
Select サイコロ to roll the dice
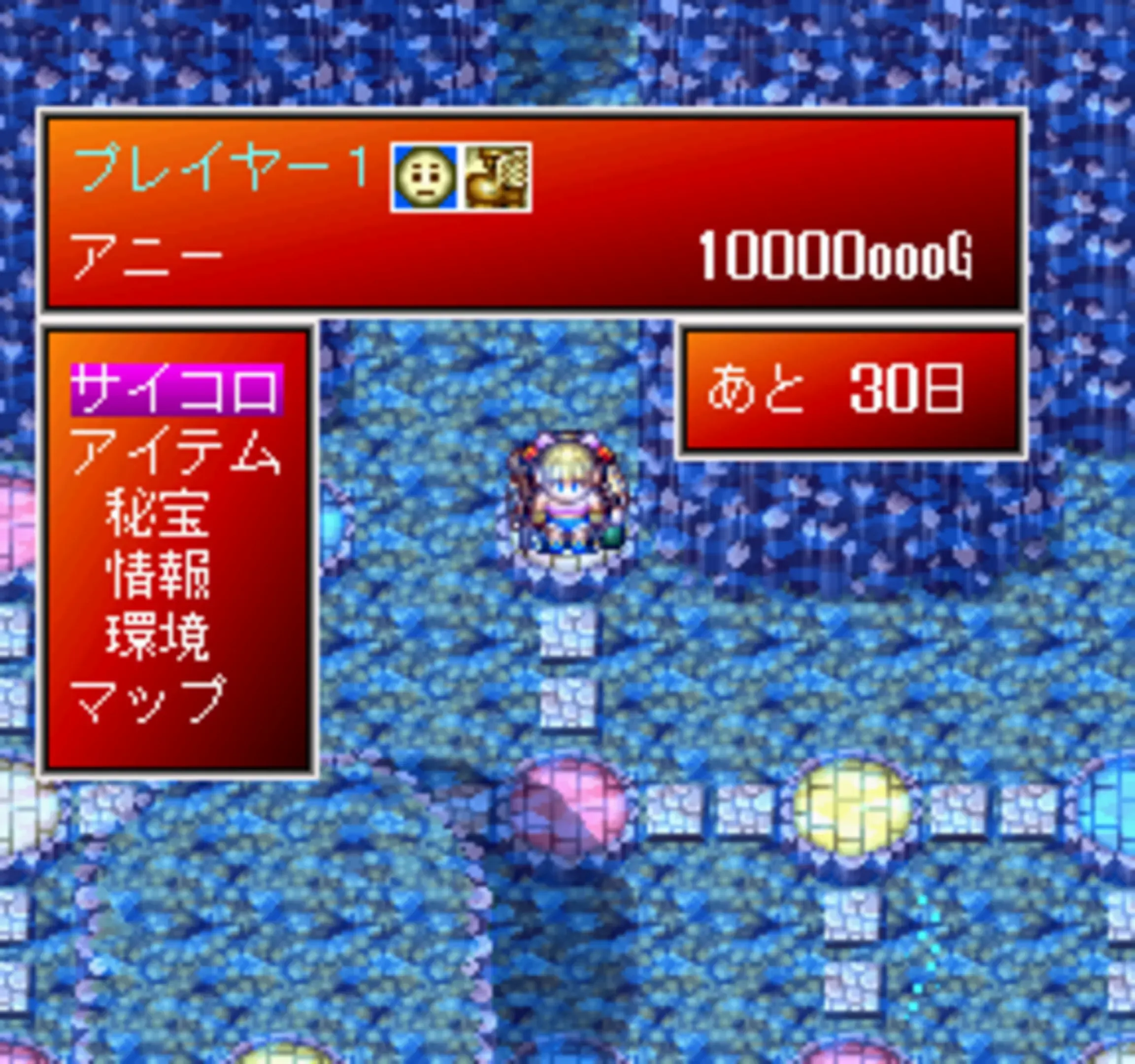[176, 390]
